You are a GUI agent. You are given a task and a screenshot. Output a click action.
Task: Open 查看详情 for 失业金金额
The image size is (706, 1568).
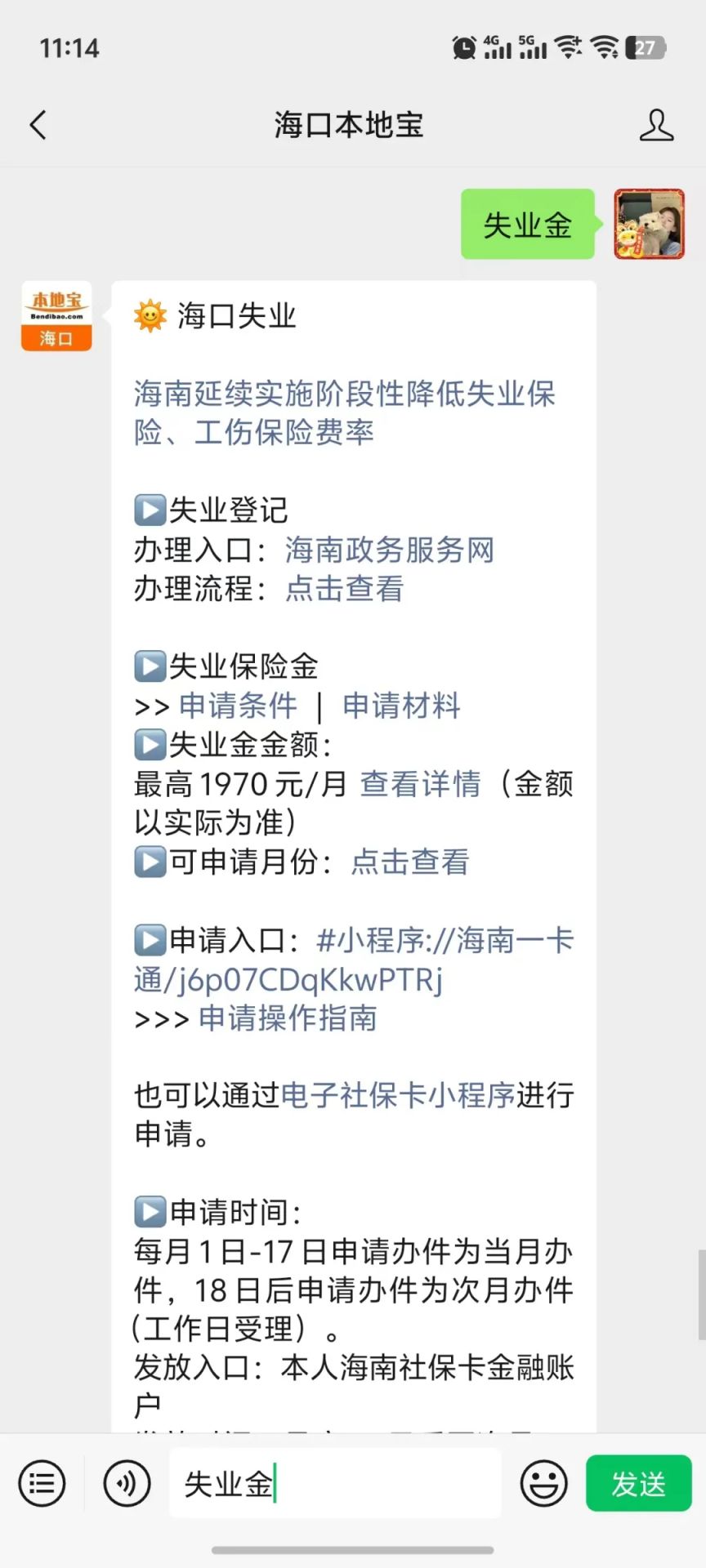point(420,784)
